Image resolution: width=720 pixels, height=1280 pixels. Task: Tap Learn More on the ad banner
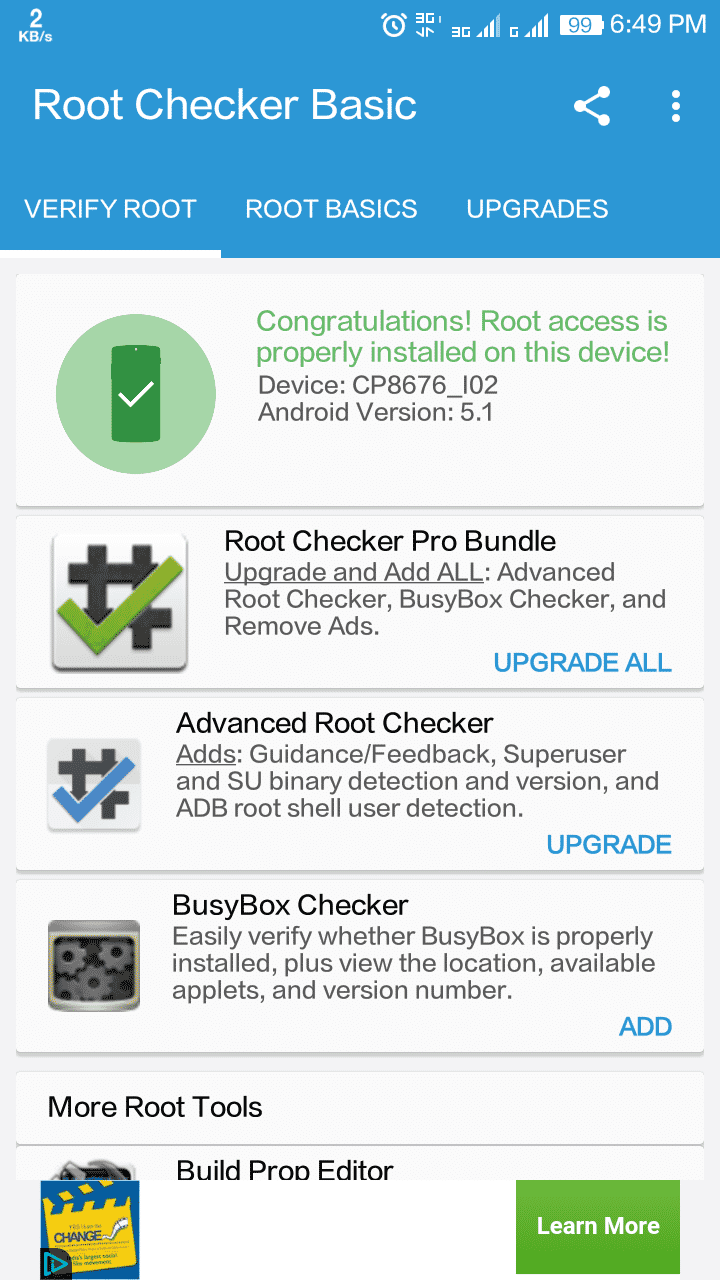click(598, 1226)
